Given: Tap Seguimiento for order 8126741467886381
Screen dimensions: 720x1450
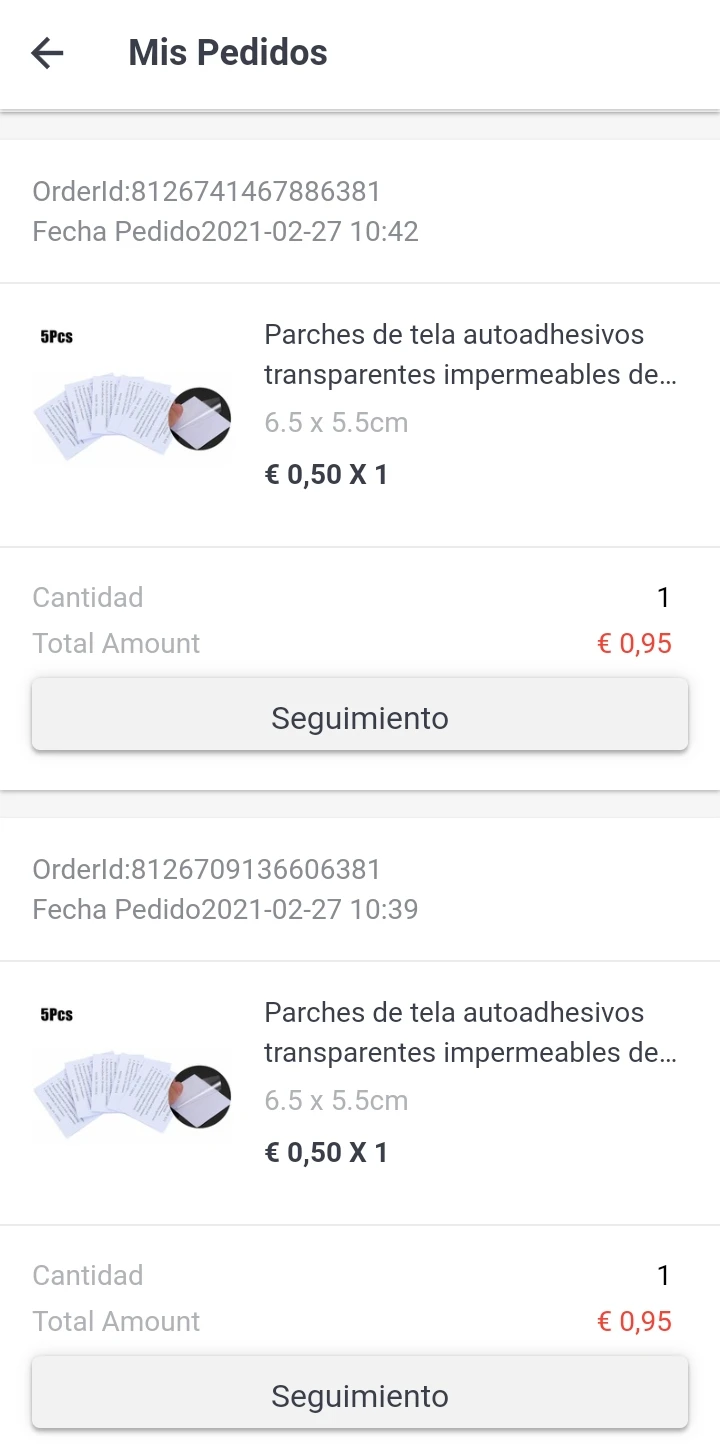Looking at the screenshot, I should (360, 716).
